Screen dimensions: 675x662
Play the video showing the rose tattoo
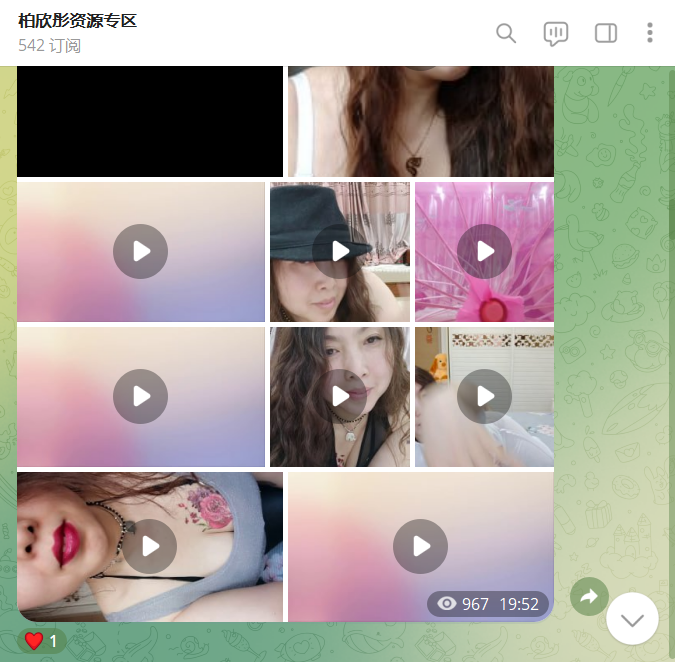[150, 546]
